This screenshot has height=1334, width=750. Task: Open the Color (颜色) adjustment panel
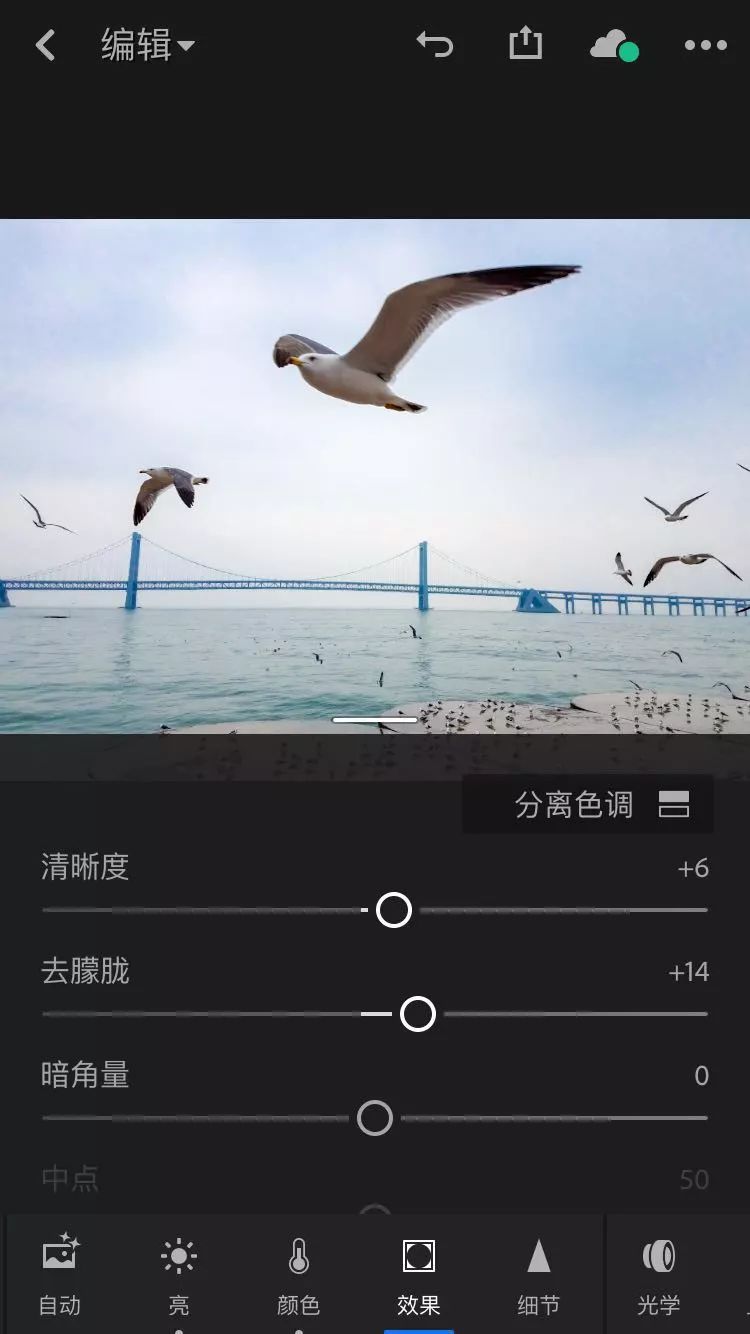(x=297, y=1270)
